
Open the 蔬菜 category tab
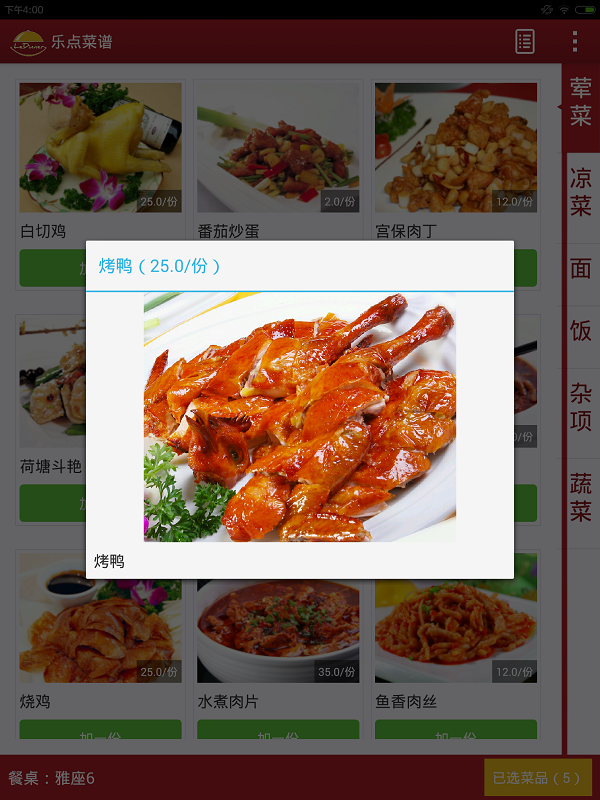click(x=581, y=498)
